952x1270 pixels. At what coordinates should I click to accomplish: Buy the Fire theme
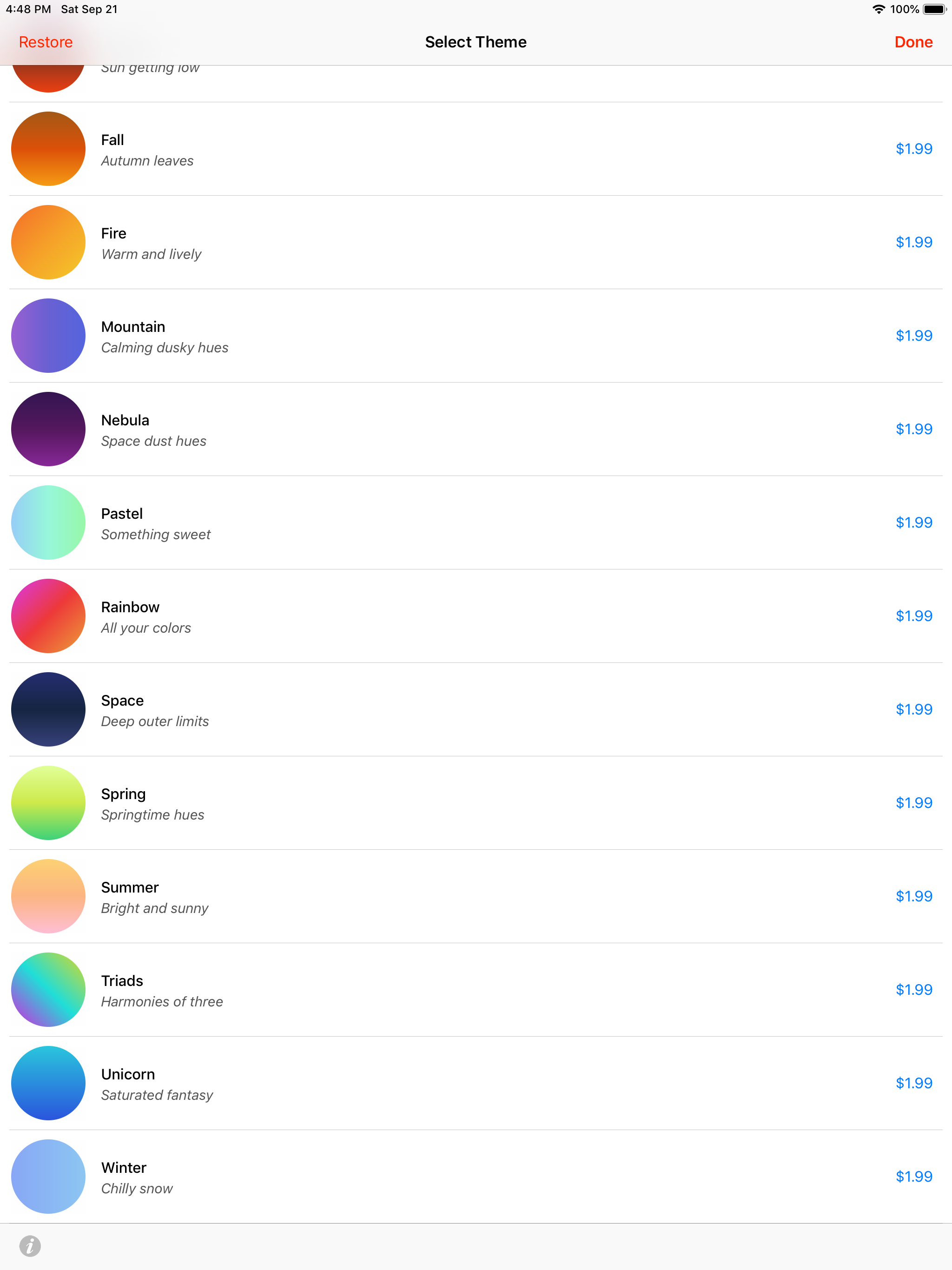click(x=913, y=242)
